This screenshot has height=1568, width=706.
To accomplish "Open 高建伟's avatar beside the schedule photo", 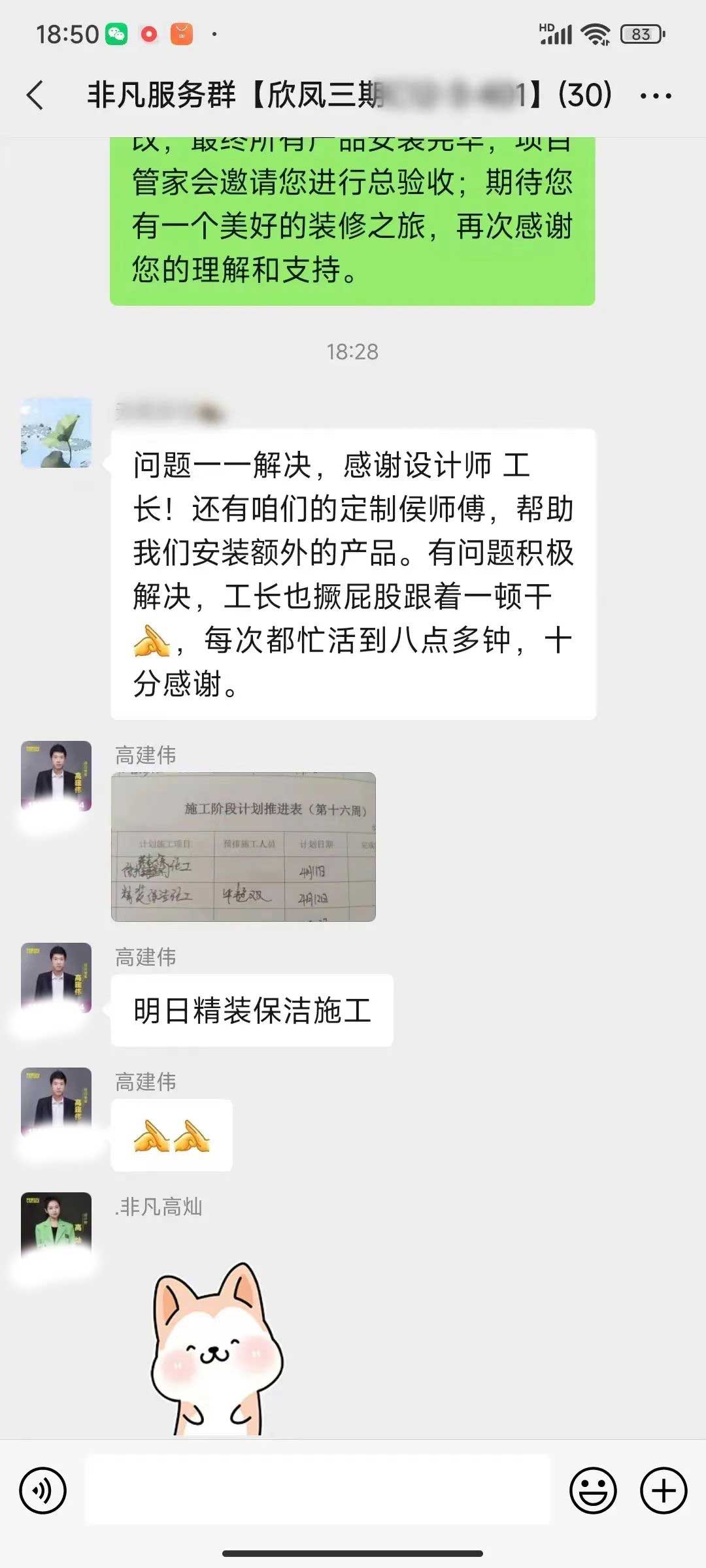I will [56, 776].
